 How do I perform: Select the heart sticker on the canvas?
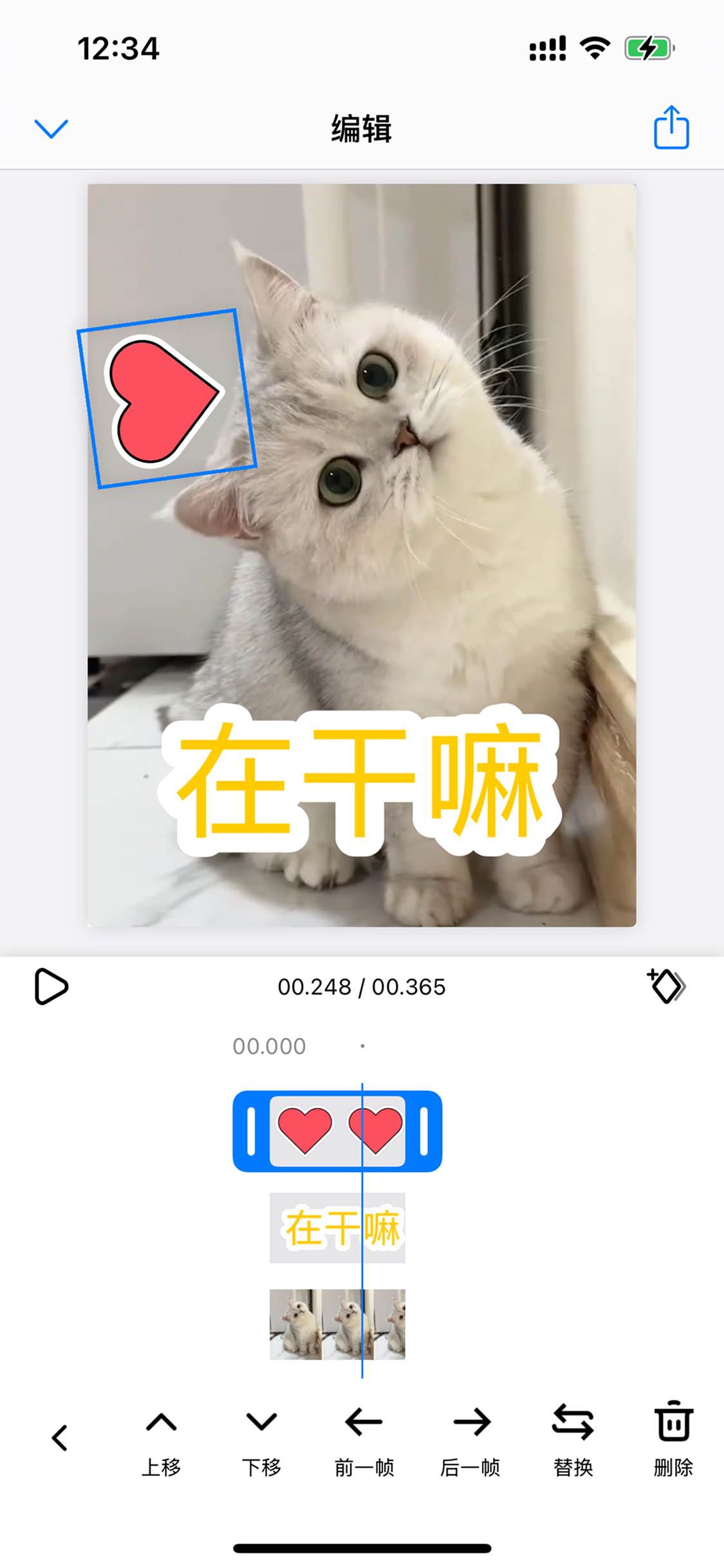(x=166, y=399)
